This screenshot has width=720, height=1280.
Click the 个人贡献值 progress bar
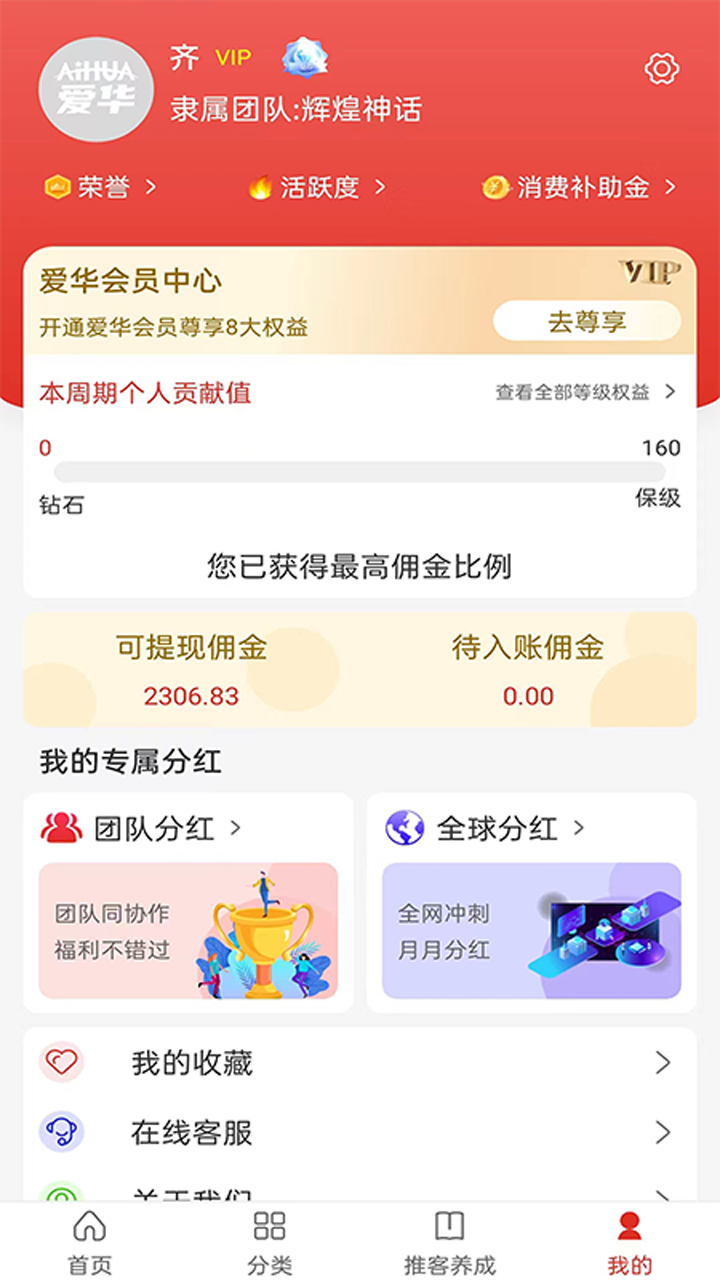click(360, 469)
